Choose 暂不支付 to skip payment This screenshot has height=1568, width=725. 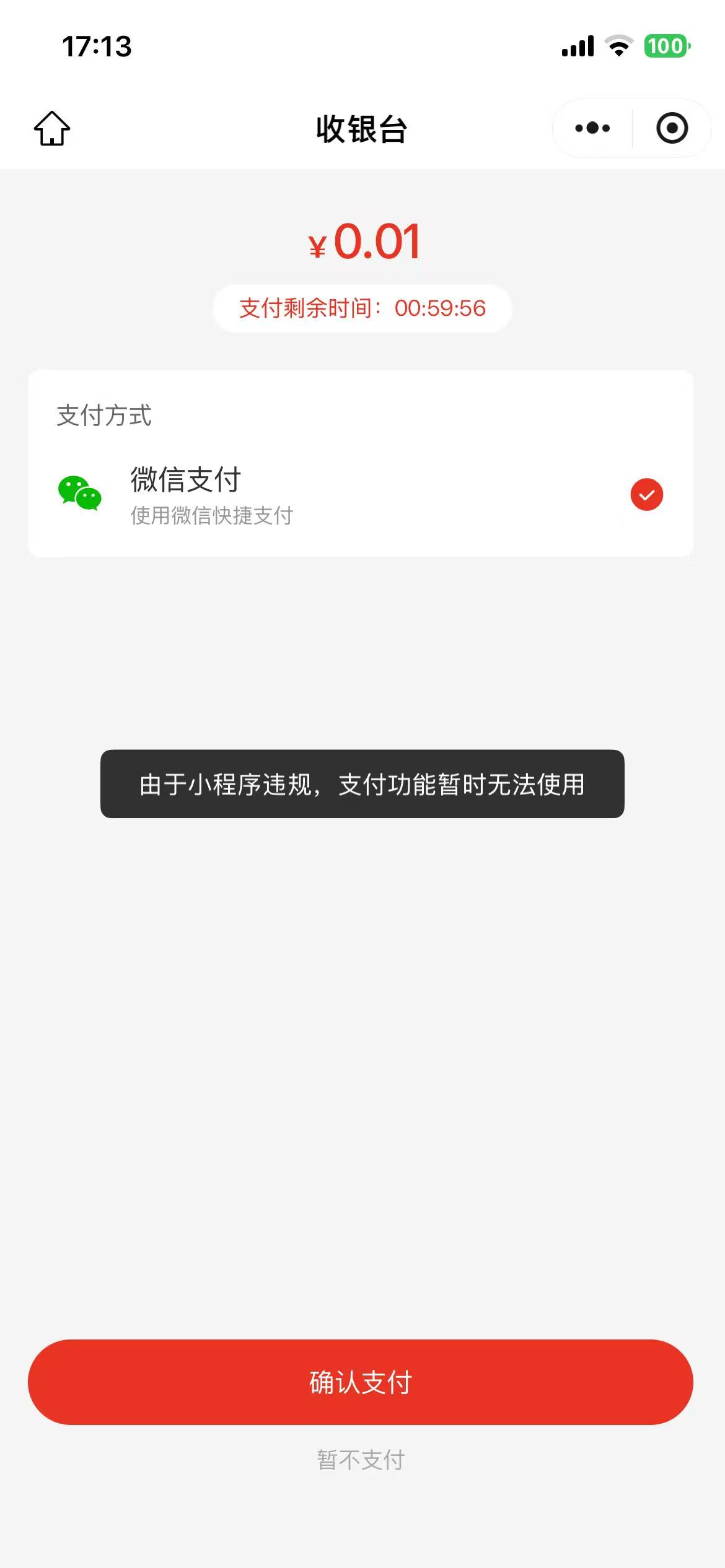point(361,1460)
